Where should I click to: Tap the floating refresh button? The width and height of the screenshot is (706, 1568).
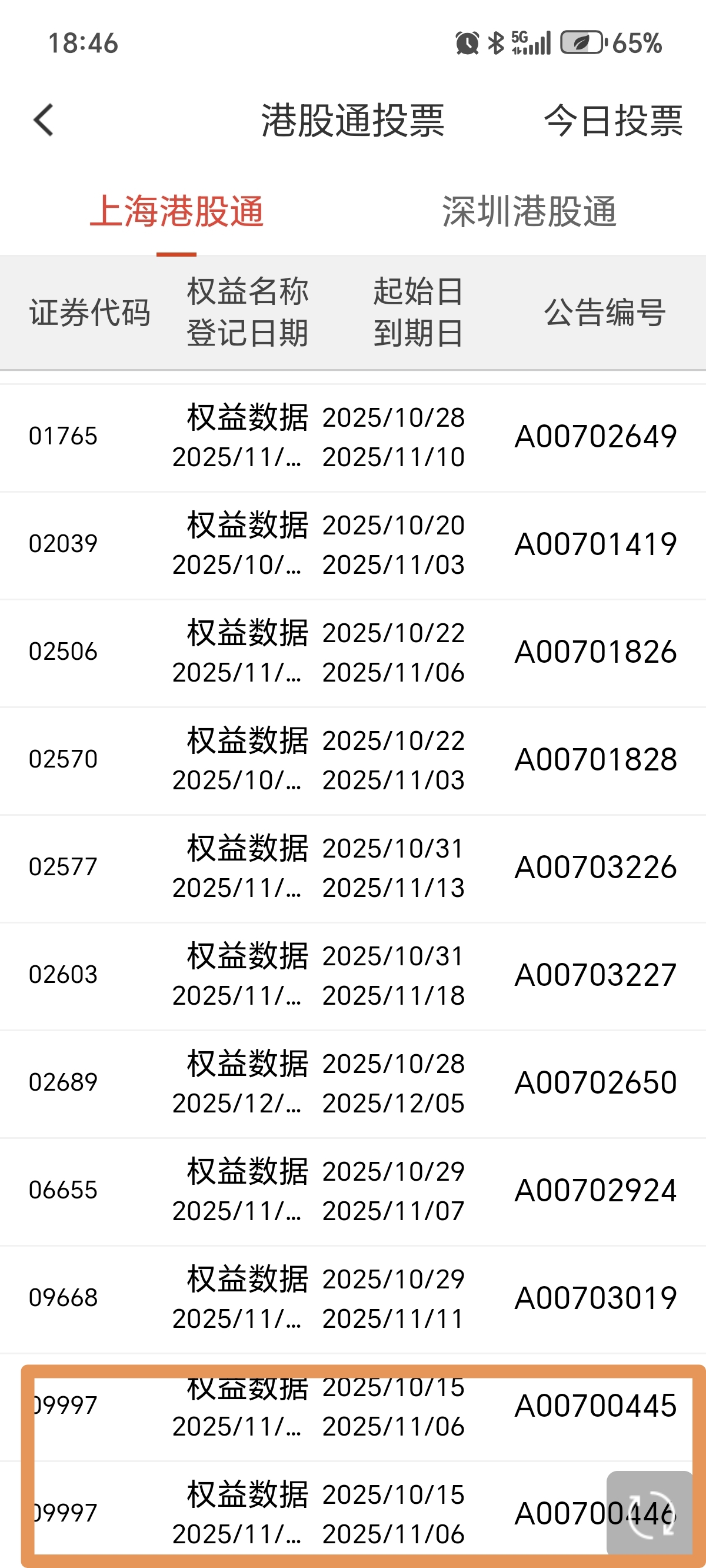(650, 1512)
